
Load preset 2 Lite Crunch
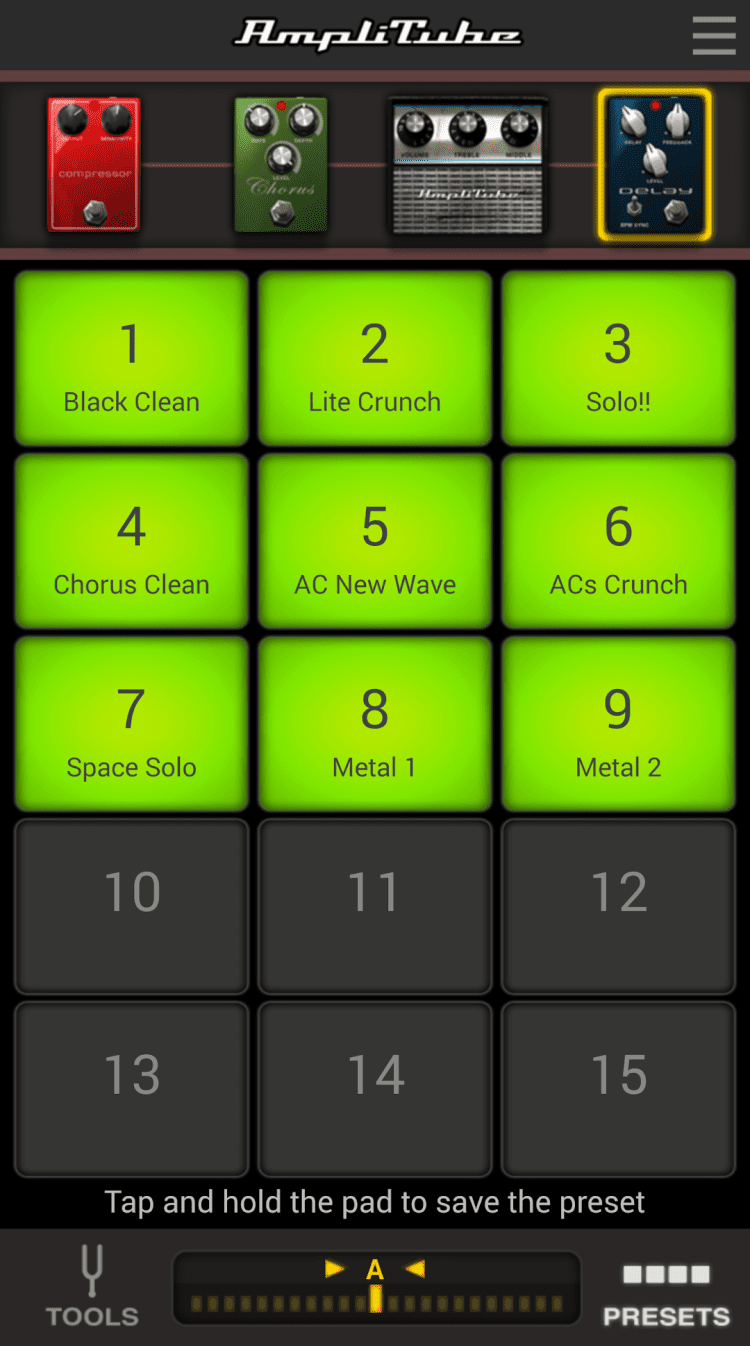click(375, 359)
